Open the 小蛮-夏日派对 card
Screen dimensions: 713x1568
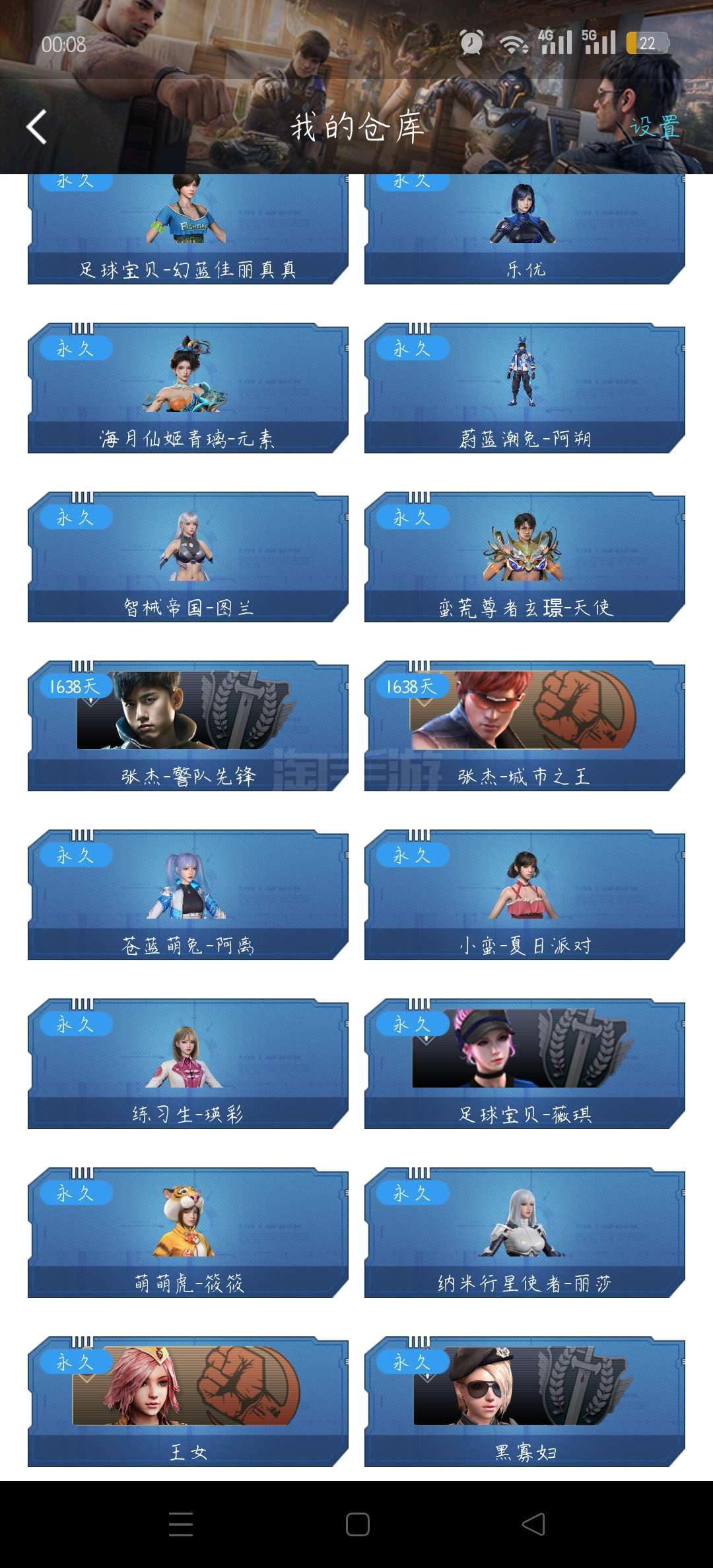[x=525, y=895]
